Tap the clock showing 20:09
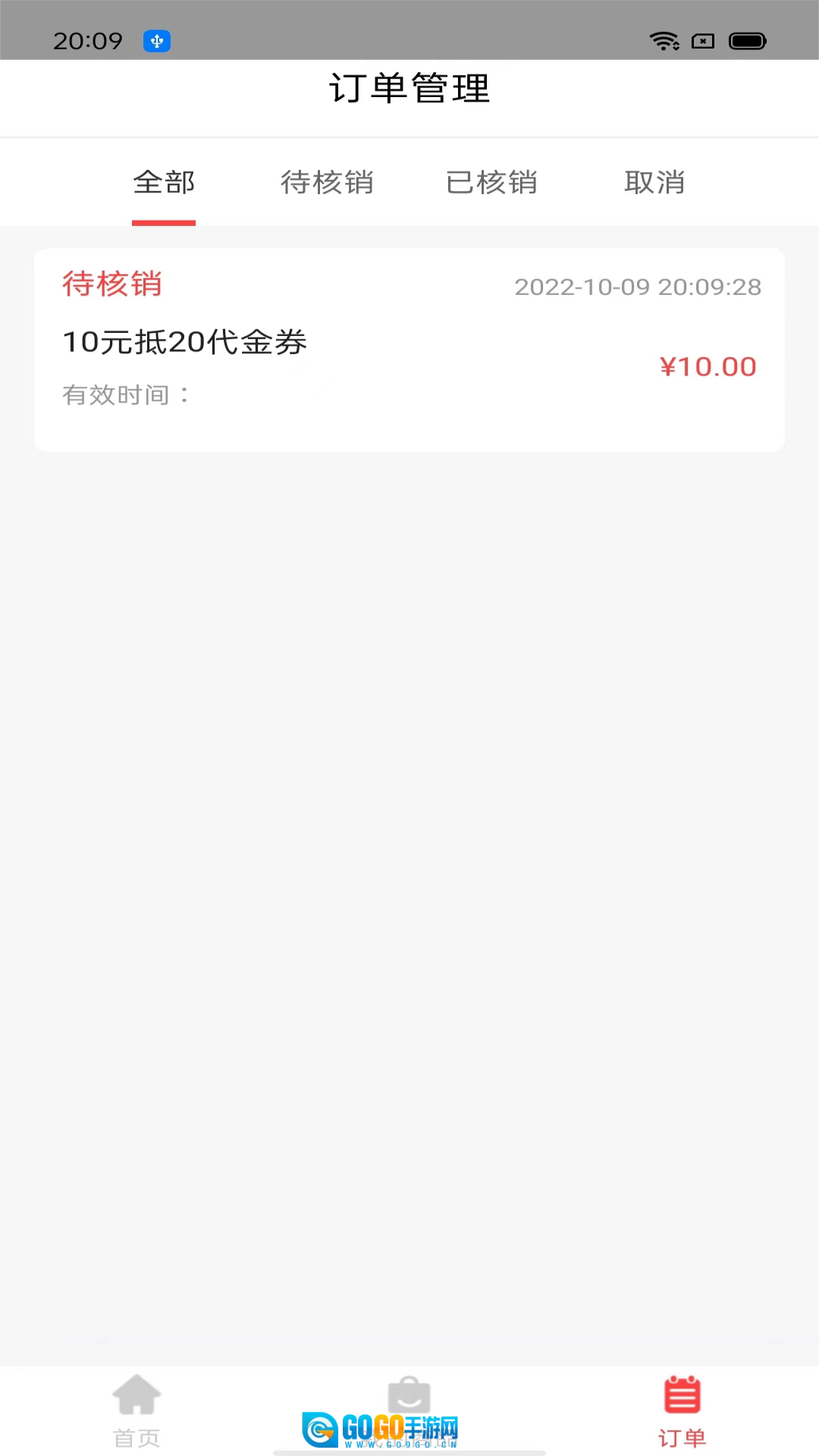This screenshot has height=1456, width=819. (86, 42)
